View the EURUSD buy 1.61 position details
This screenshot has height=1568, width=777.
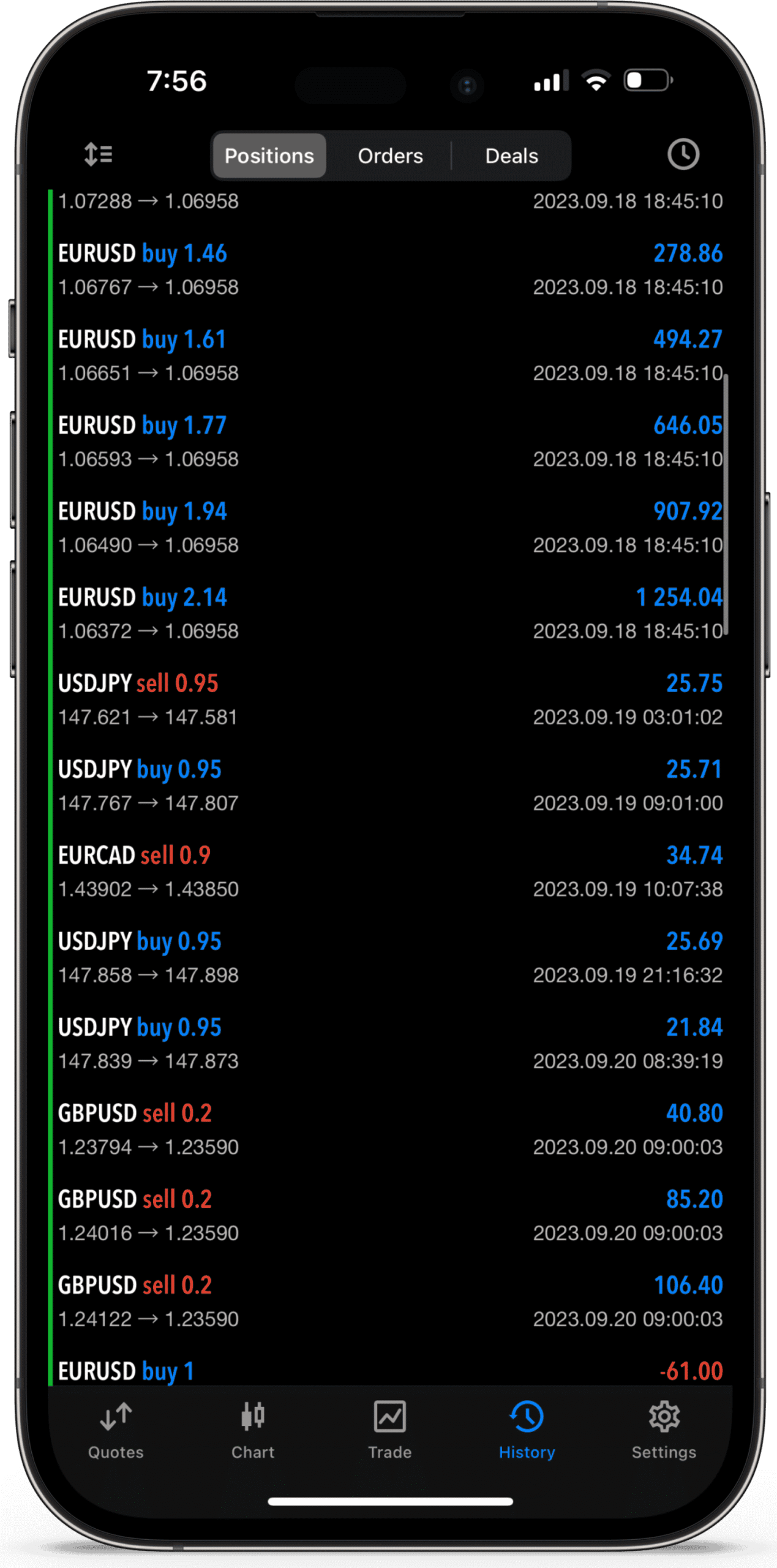click(390, 355)
